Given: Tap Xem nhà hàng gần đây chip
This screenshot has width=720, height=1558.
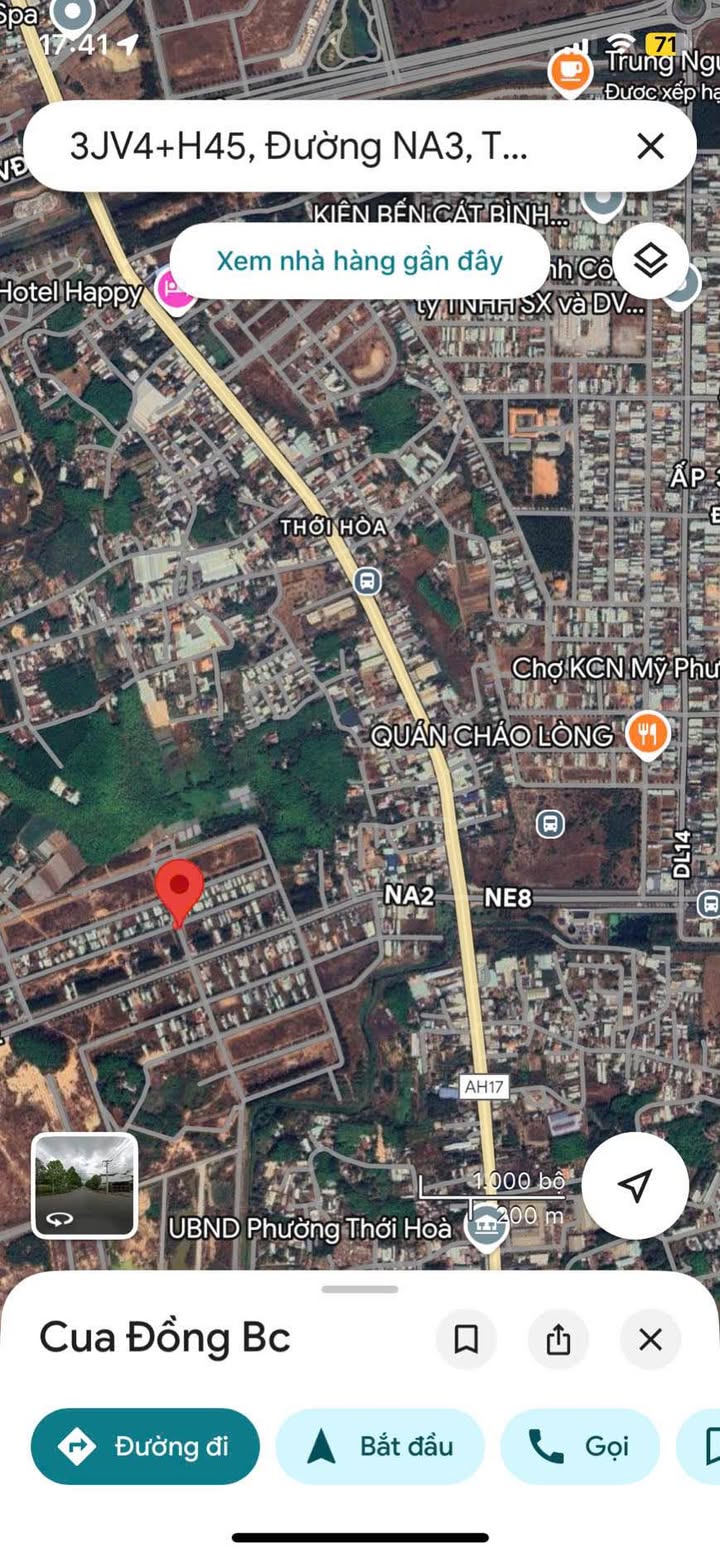Looking at the screenshot, I should 359,261.
